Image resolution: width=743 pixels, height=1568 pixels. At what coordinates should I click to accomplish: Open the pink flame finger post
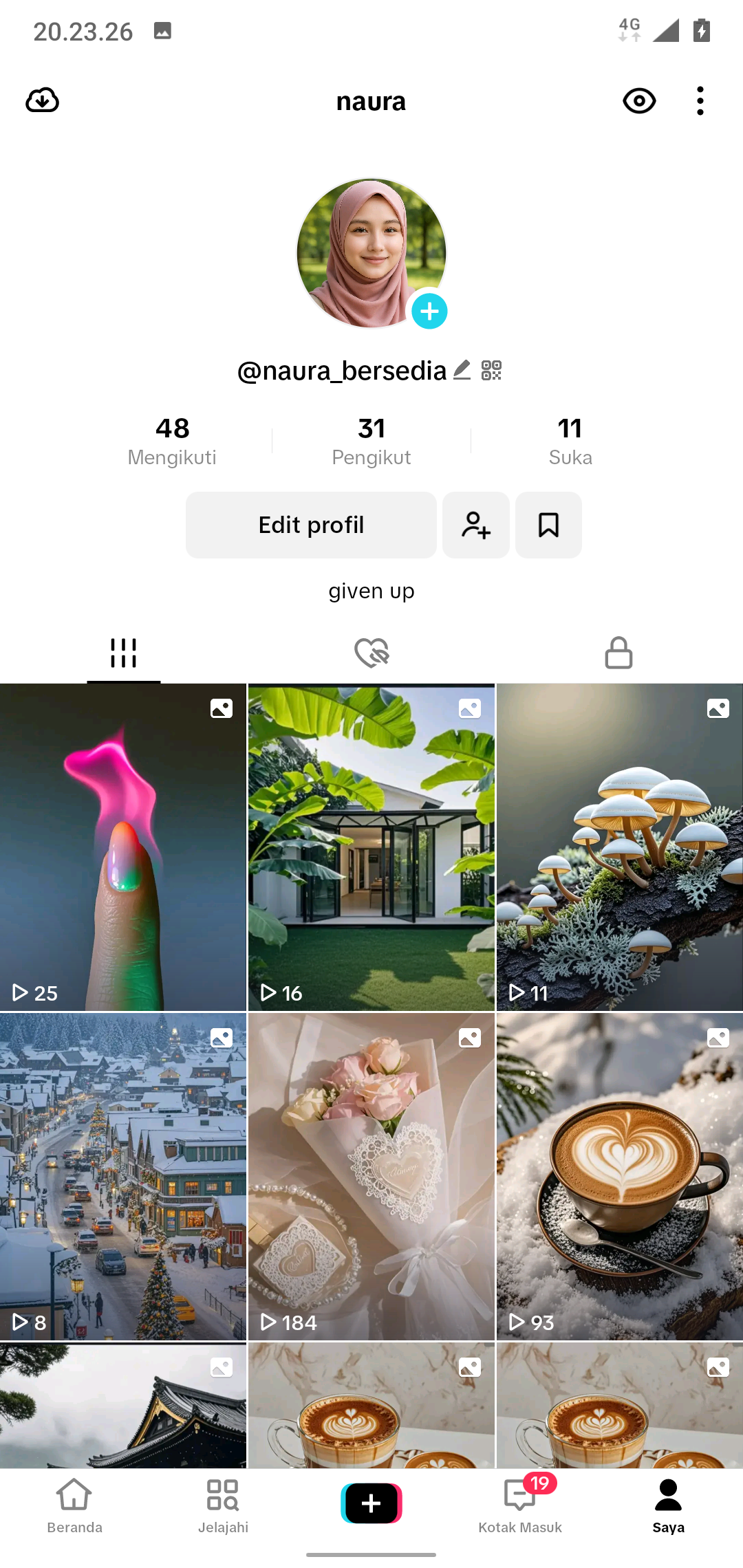[123, 847]
